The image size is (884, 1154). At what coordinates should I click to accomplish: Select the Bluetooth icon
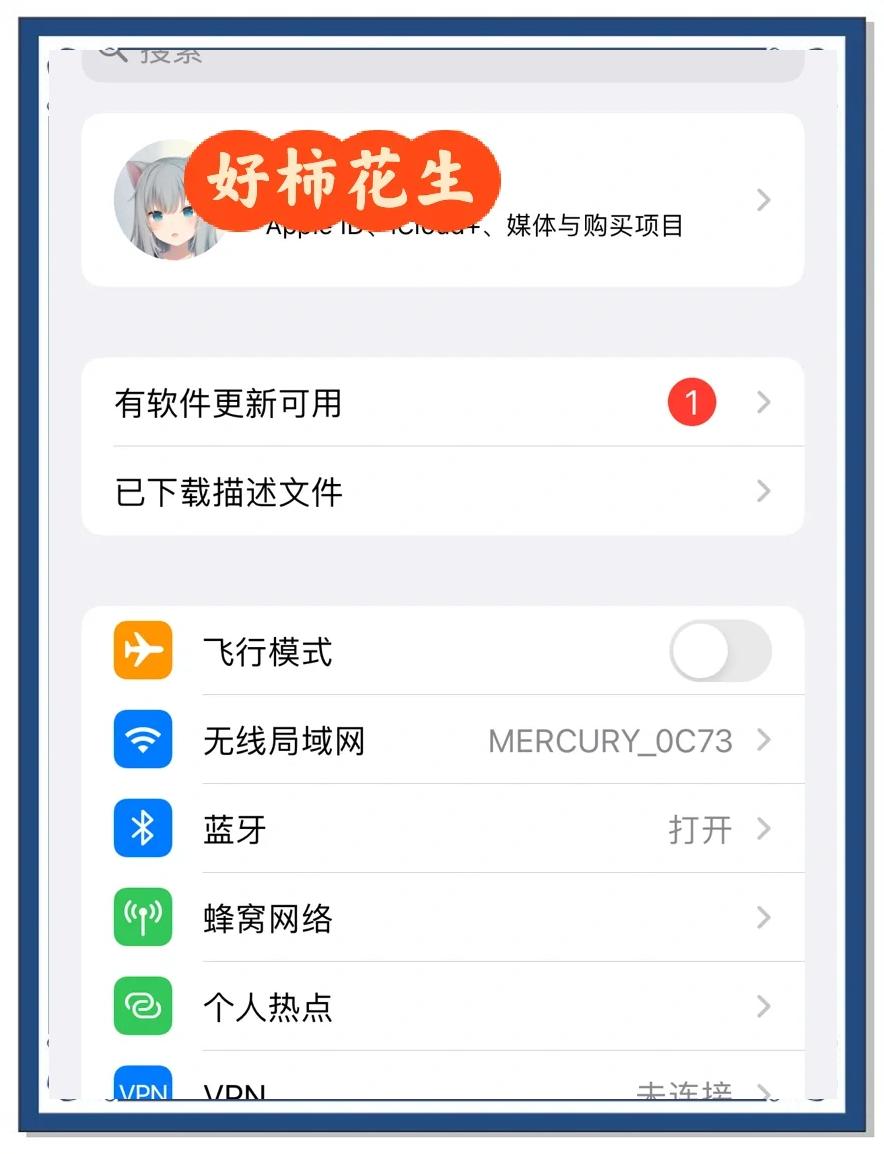(142, 829)
